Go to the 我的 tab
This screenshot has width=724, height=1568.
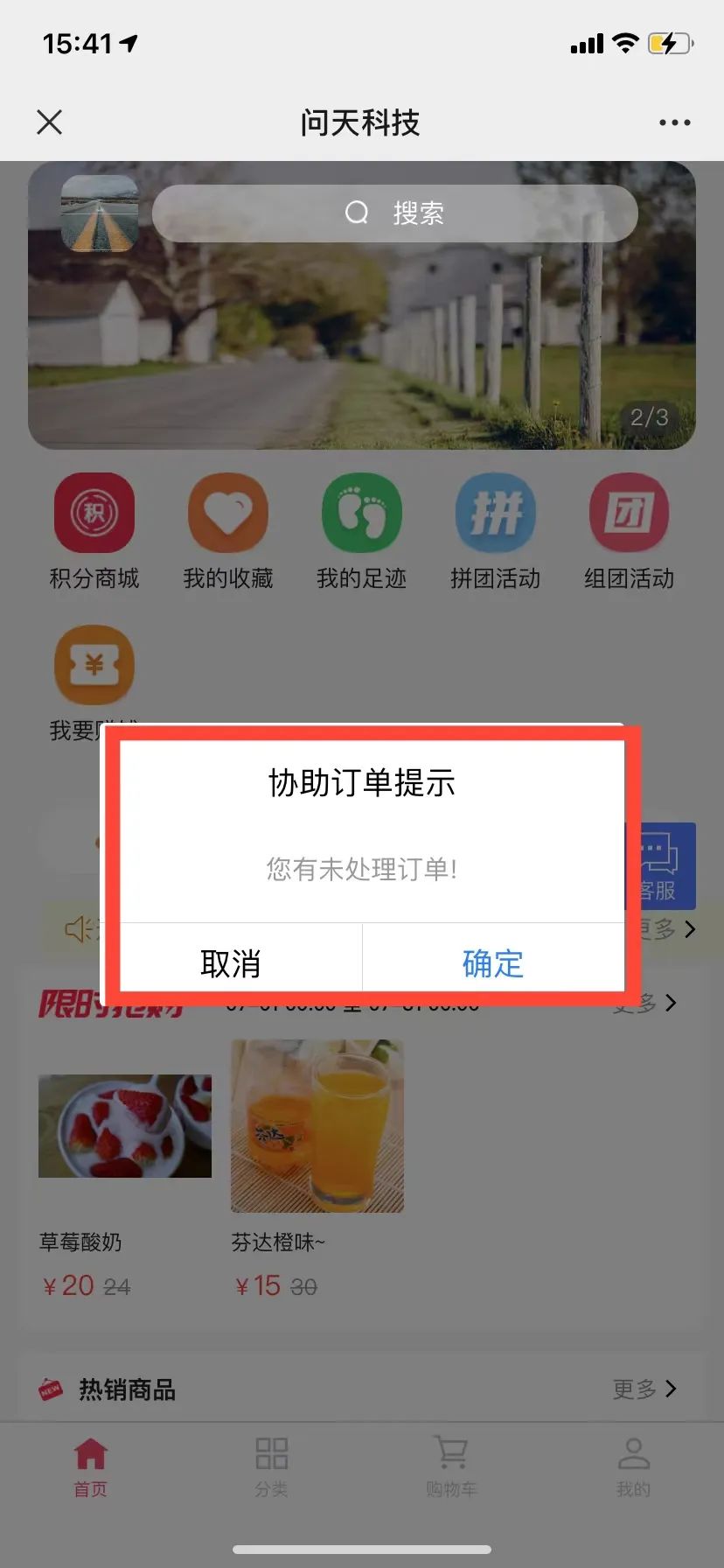click(633, 1467)
